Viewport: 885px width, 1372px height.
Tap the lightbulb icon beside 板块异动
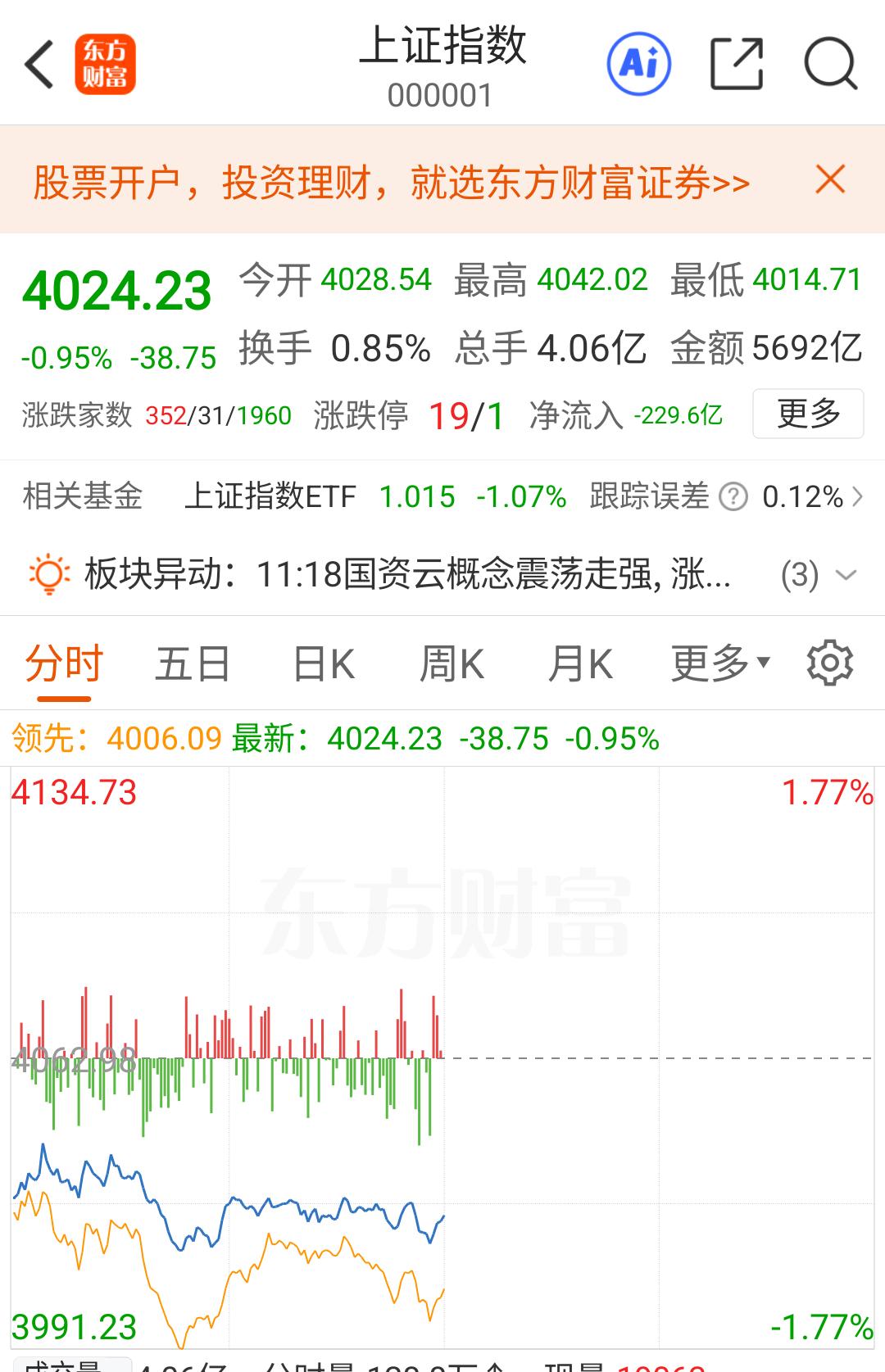click(x=49, y=575)
